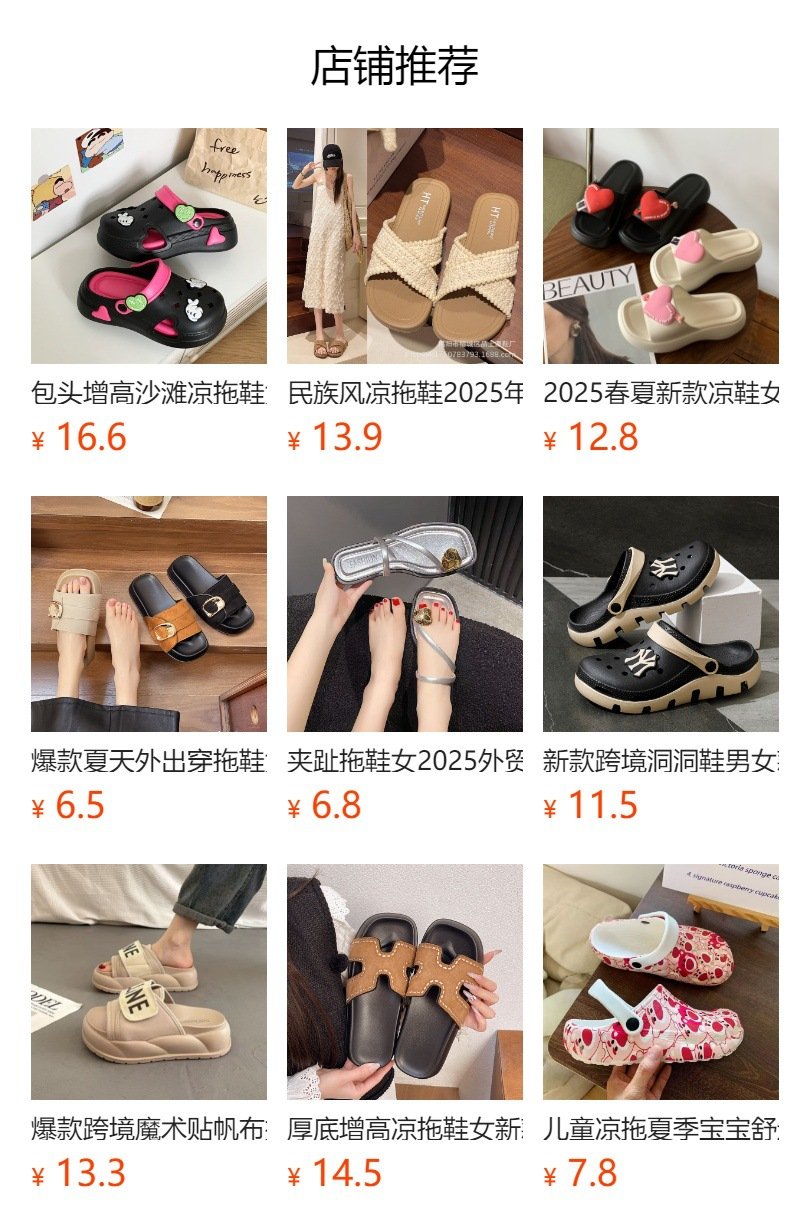
Task: View the 爆款跨境魔术贴帆布 slipper product
Action: pyautogui.click(x=148, y=982)
